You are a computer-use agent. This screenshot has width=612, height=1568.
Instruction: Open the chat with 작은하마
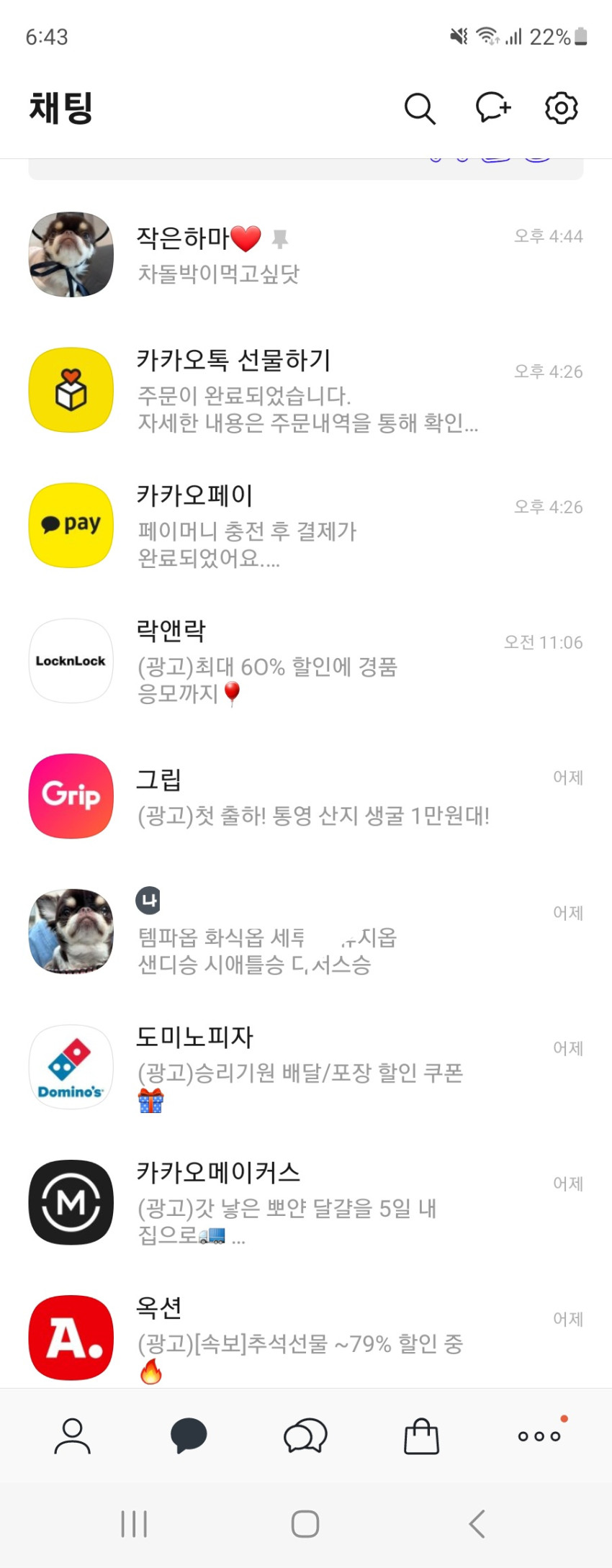pos(306,255)
